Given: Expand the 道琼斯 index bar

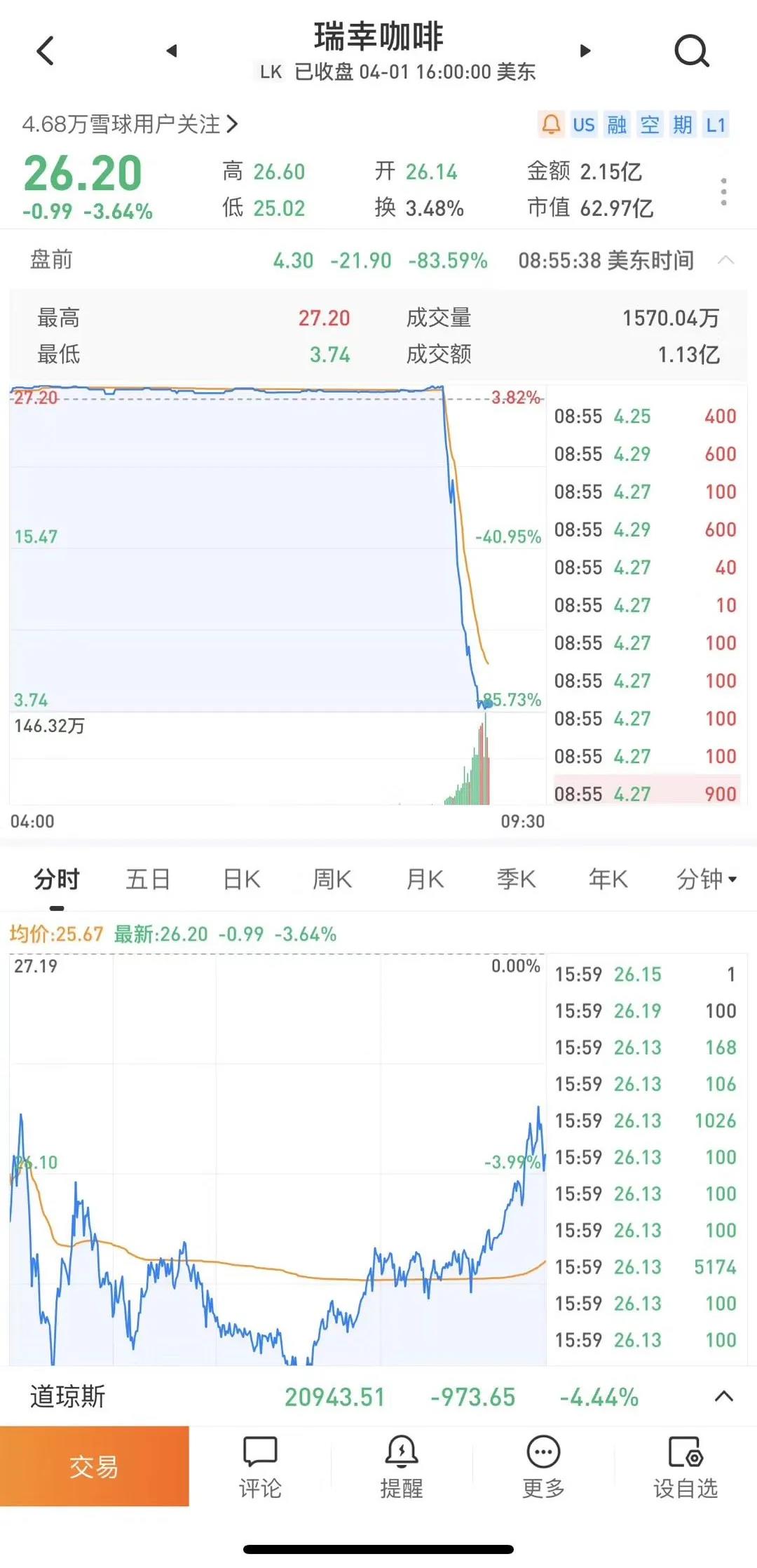Looking at the screenshot, I should pyautogui.click(x=724, y=1396).
